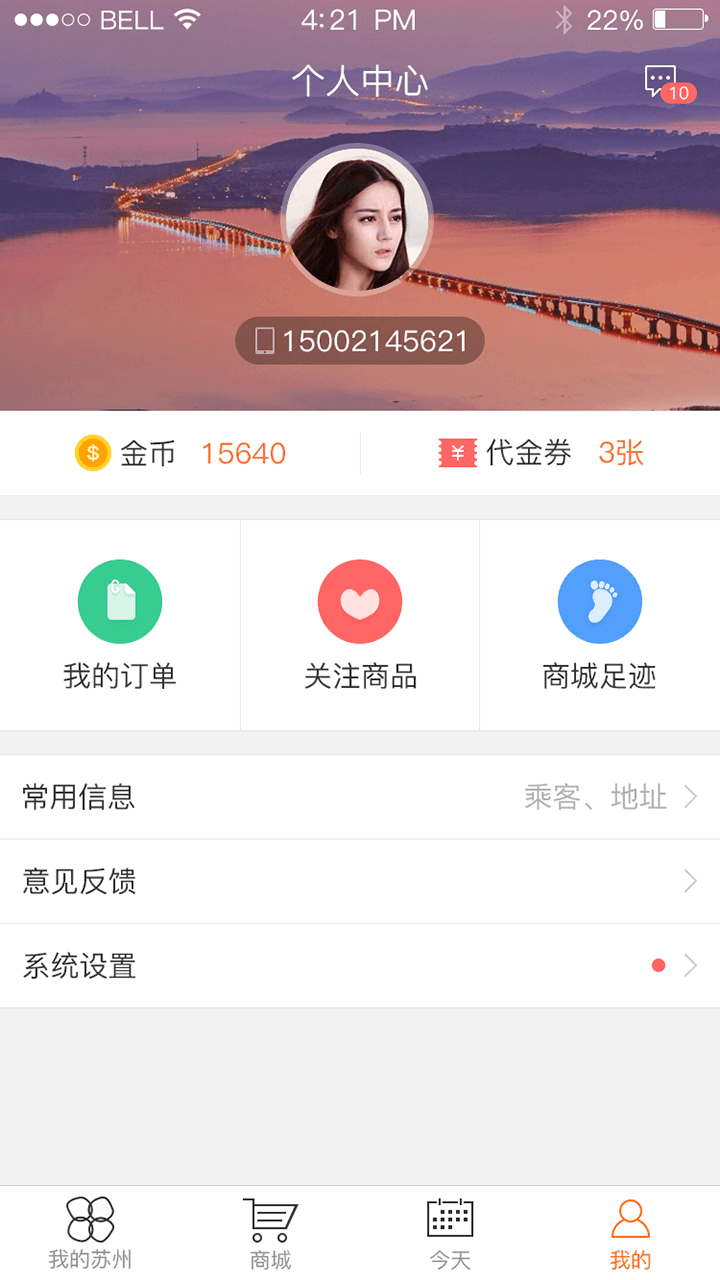Viewport: 720px width, 1280px height.
Task: Select the 我的 tab
Action: [x=630, y=1234]
